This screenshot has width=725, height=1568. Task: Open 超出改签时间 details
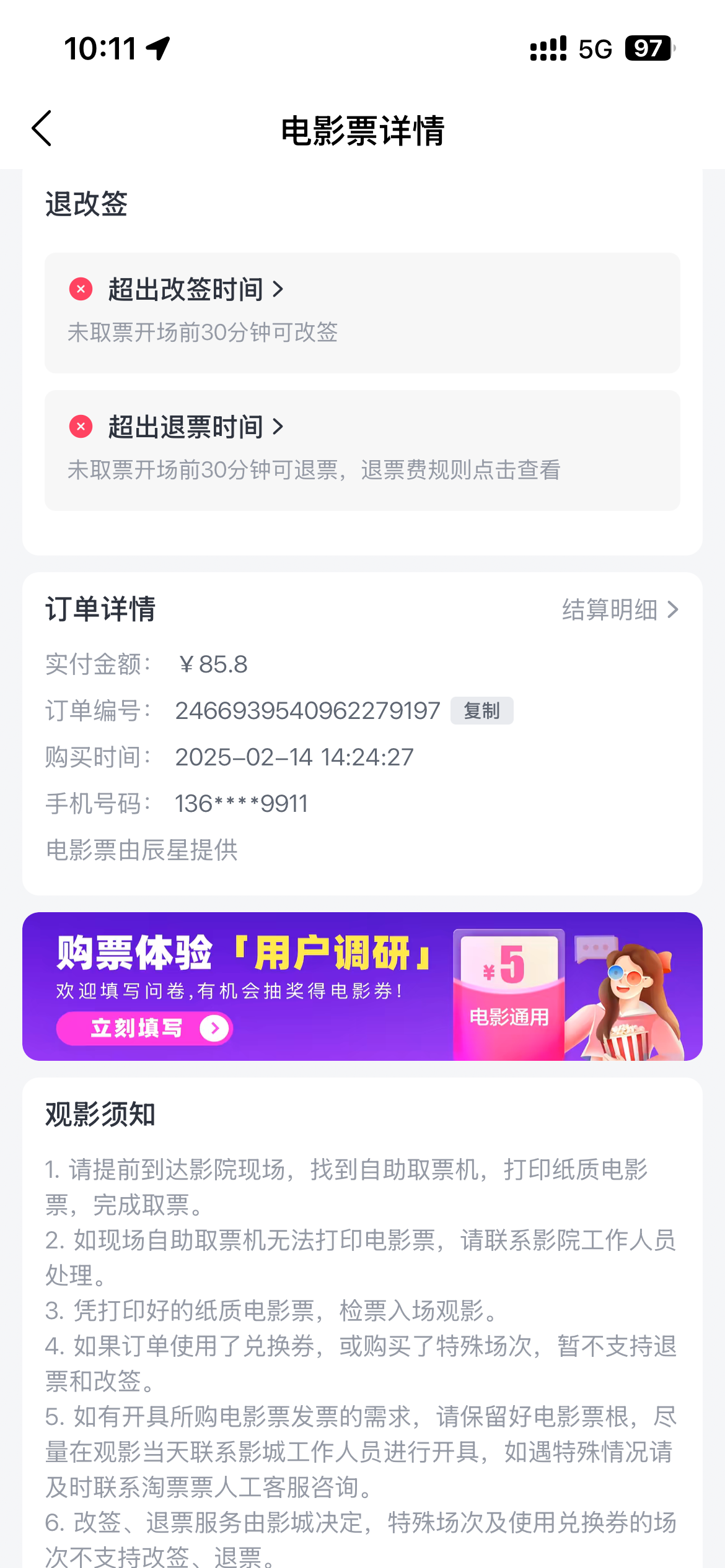(195, 290)
